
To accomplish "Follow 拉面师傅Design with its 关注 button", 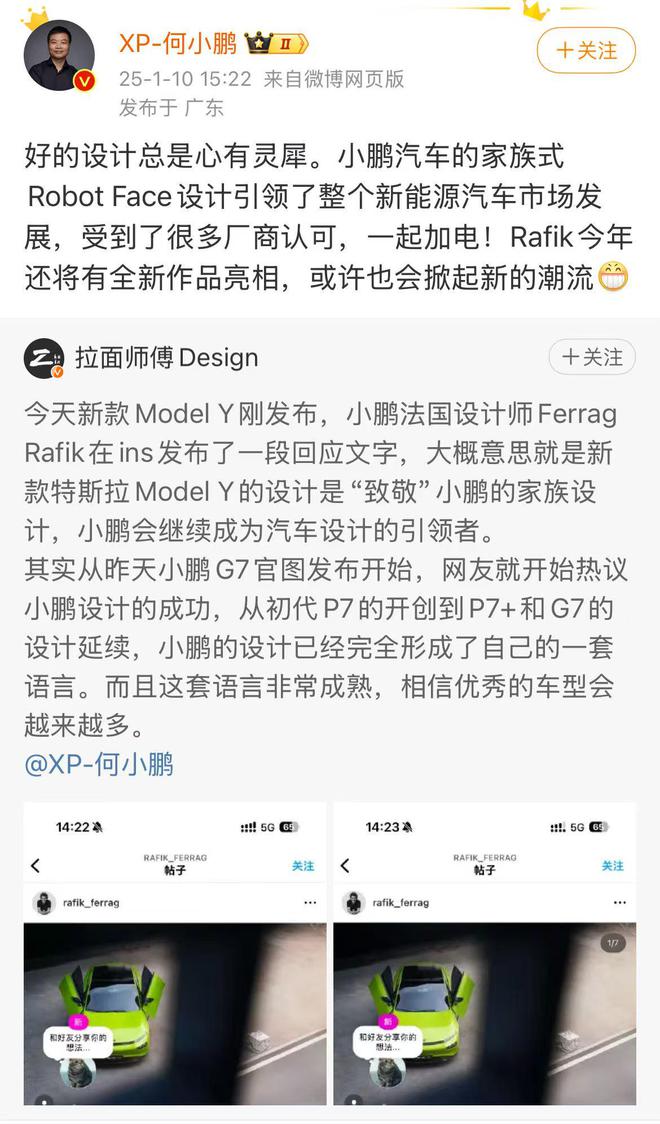I will 592,357.
